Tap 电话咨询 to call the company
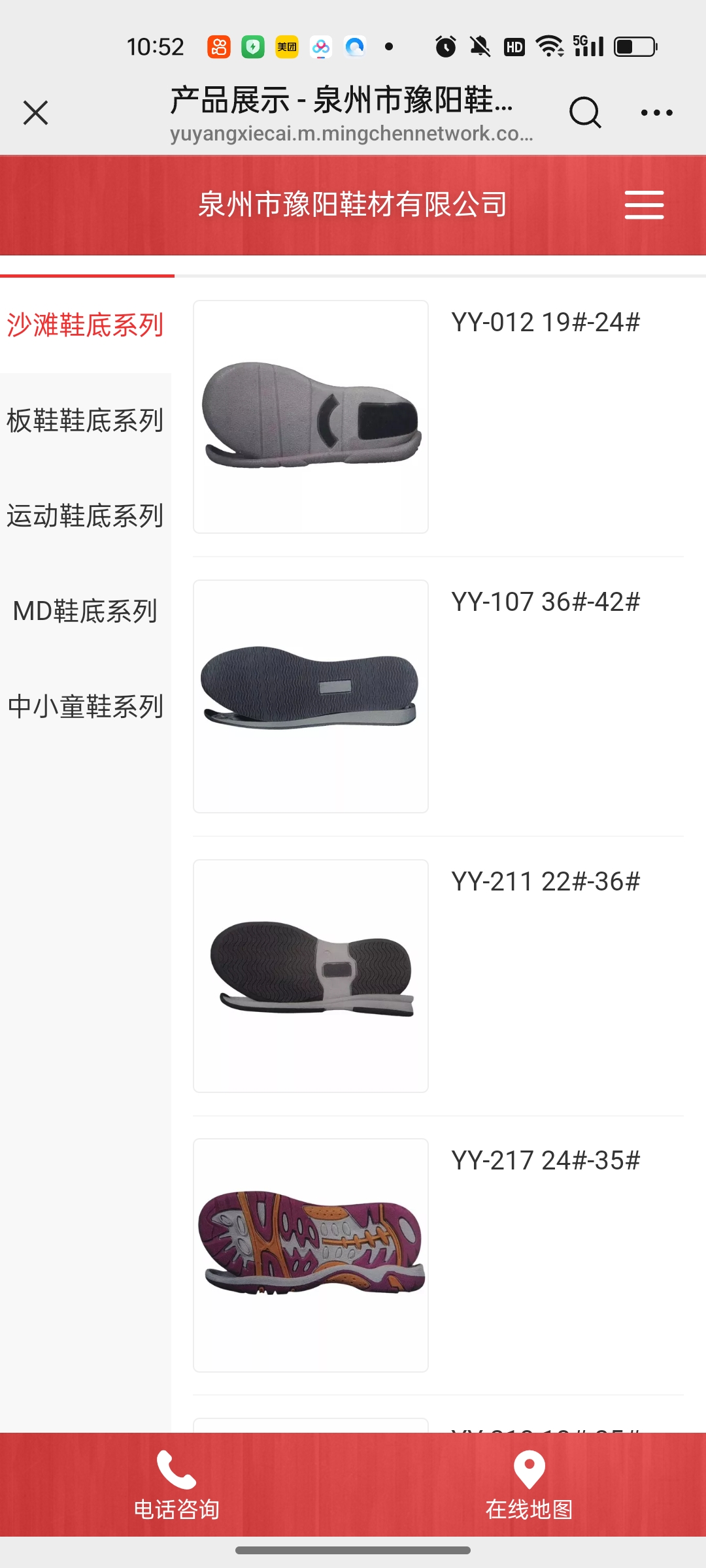The image size is (706, 1568). pyautogui.click(x=176, y=1484)
